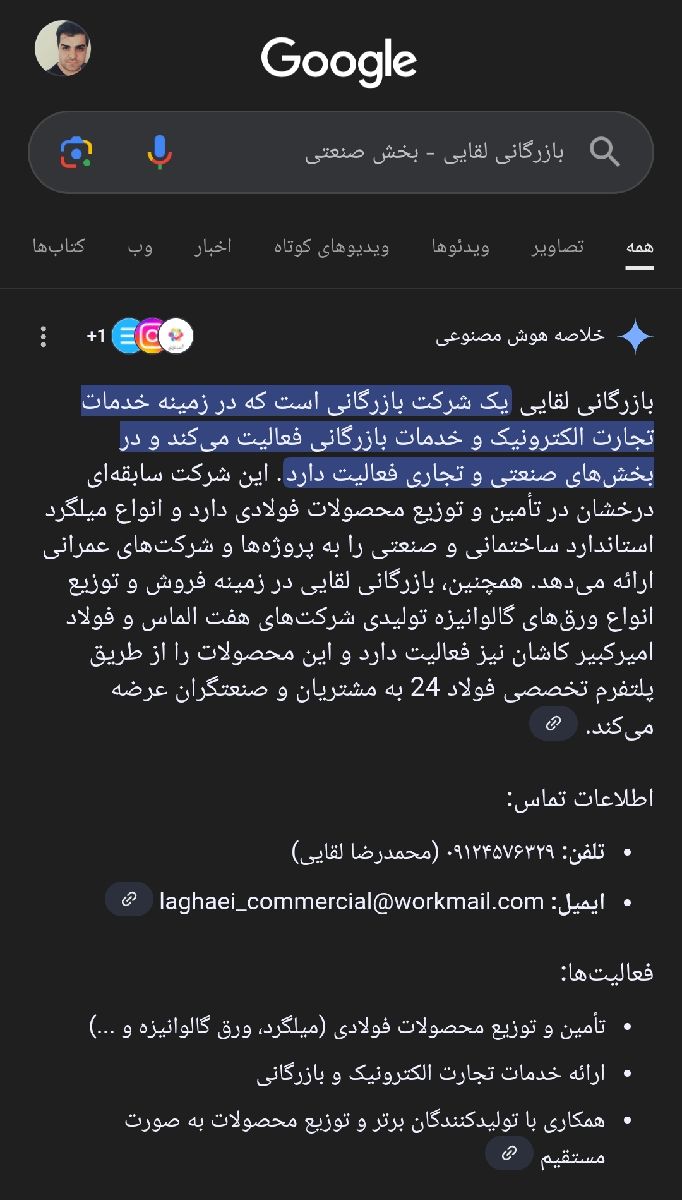Image resolution: width=682 pixels, height=1200 pixels.
Task: Select the وب tab
Action: click(x=140, y=247)
